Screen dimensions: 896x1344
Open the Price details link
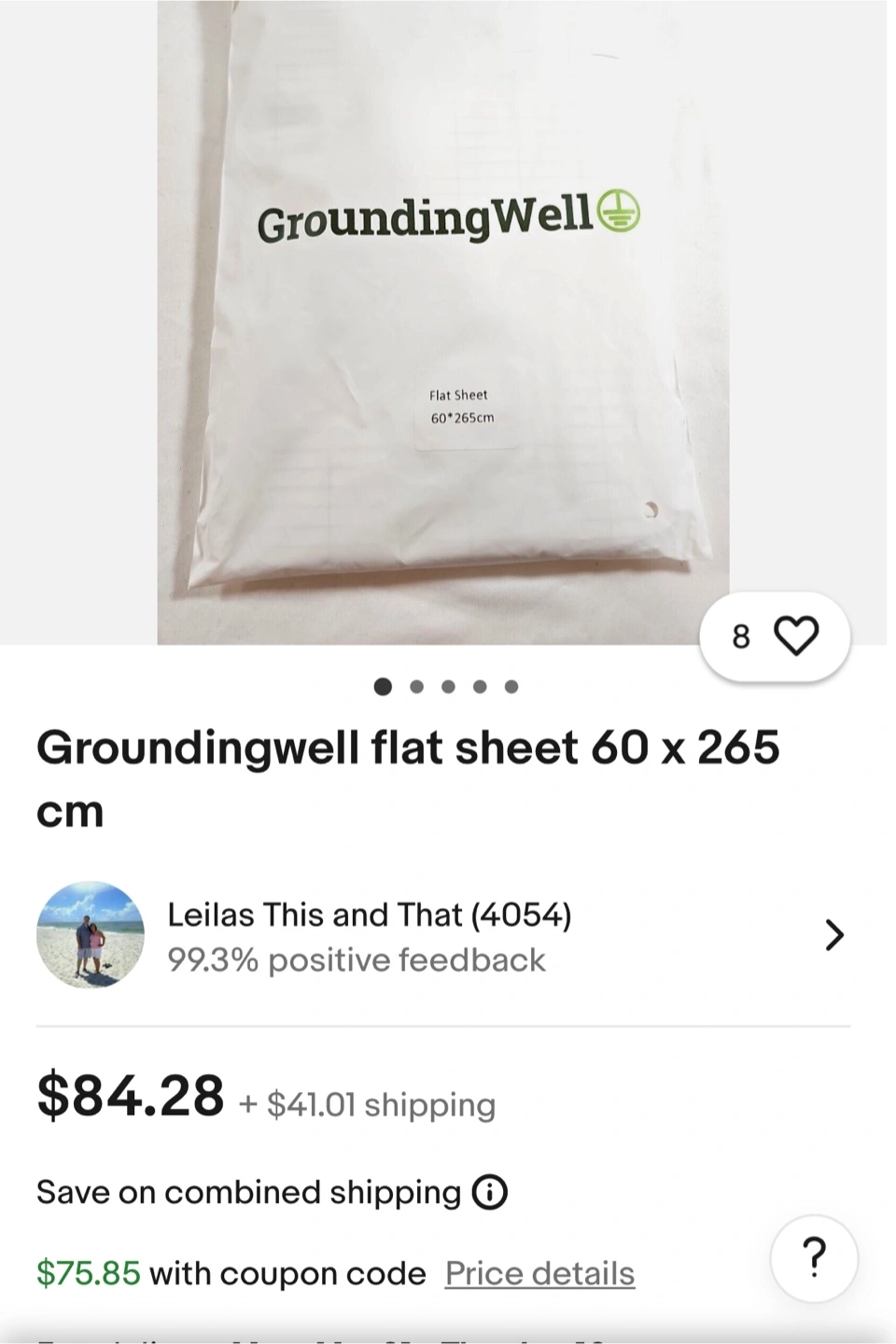tap(539, 1274)
